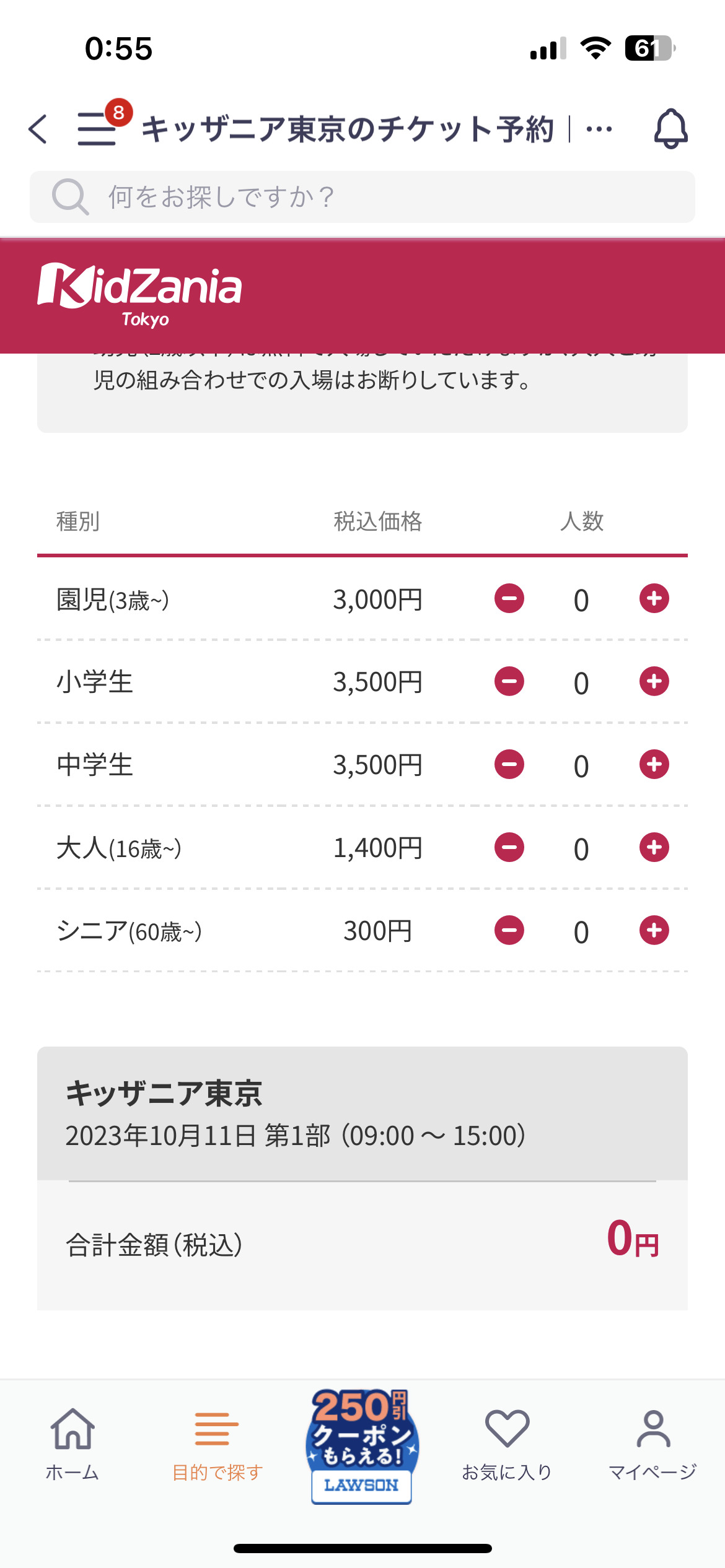The image size is (725, 1568).
Task: Decrease 園児(3歳~) ticket count
Action: tap(509, 598)
